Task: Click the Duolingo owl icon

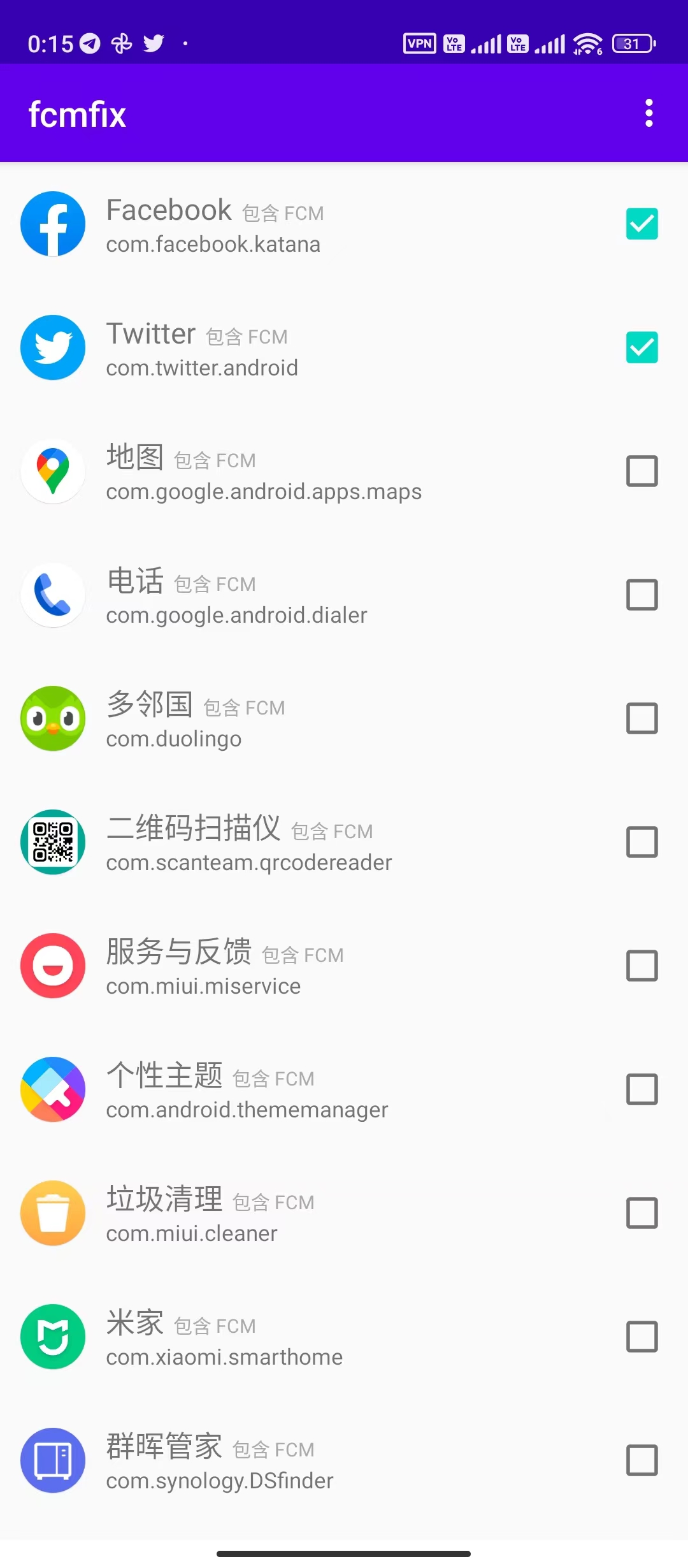Action: [53, 718]
